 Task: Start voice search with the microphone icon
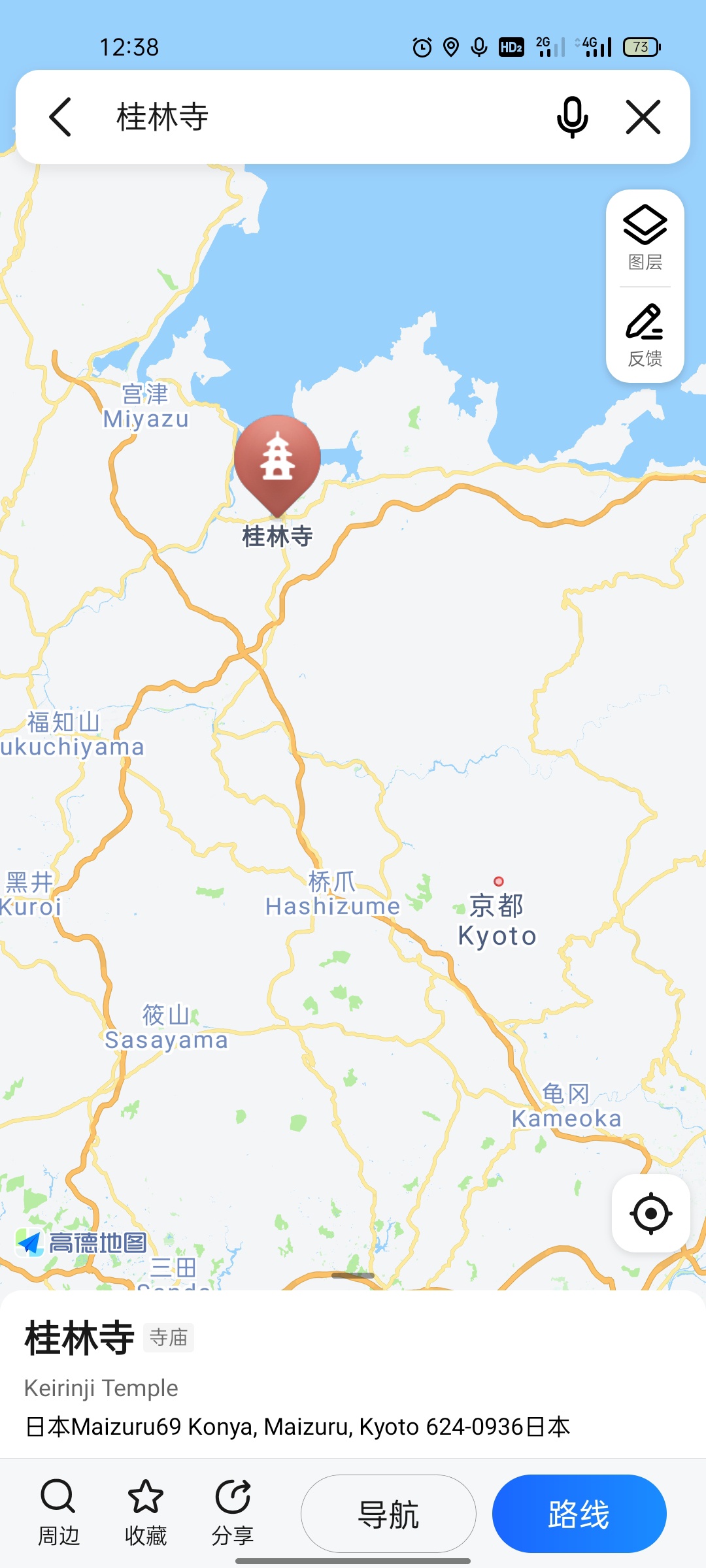(x=572, y=118)
